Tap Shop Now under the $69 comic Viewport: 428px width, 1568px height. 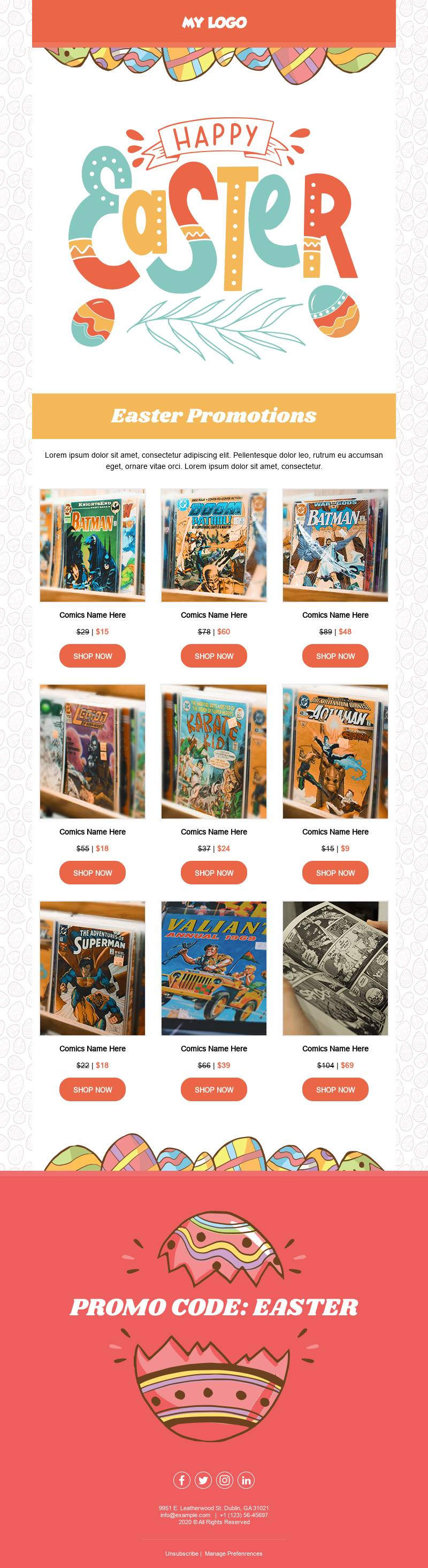coord(335,1089)
